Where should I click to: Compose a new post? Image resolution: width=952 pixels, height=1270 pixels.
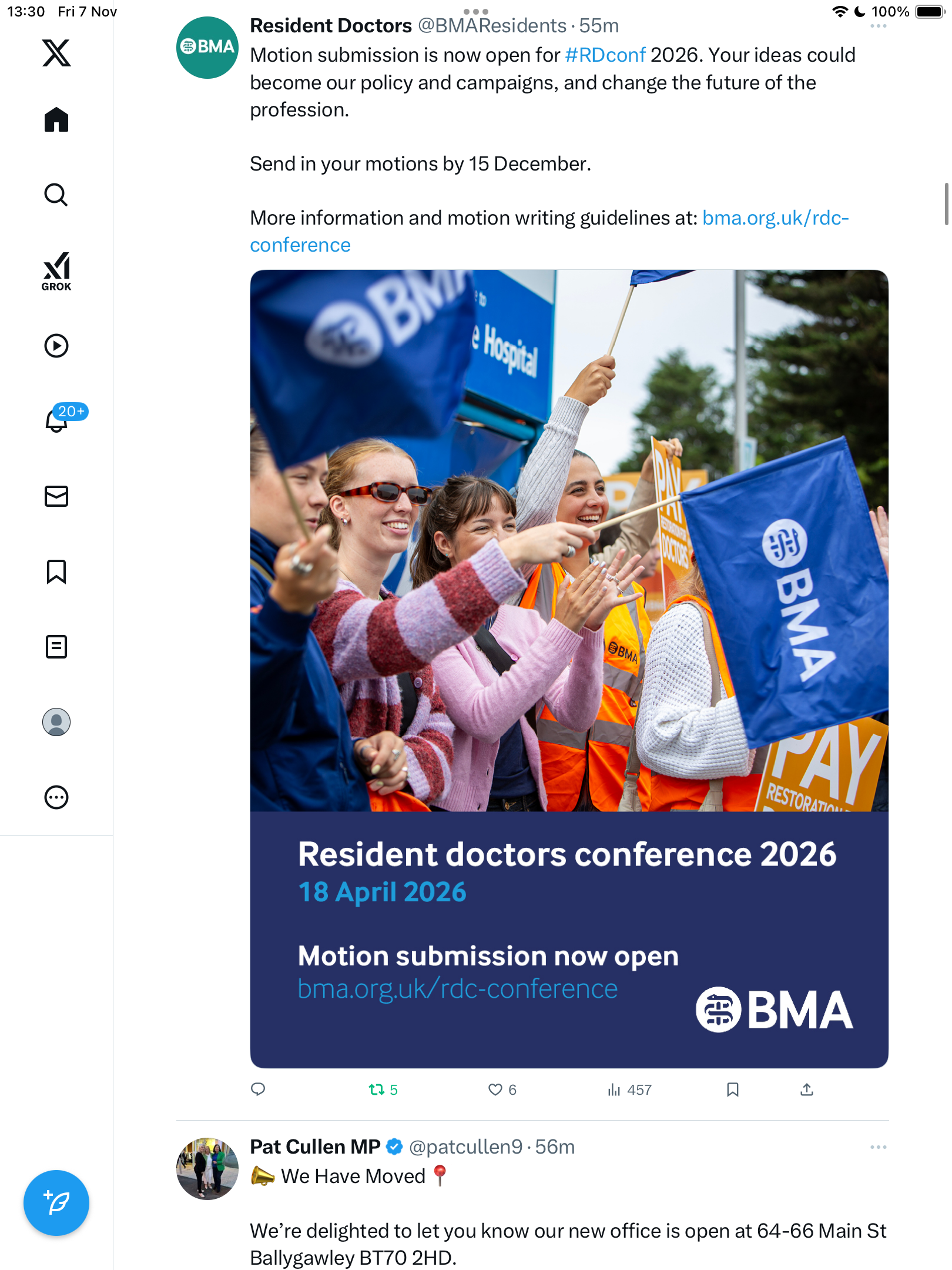tap(56, 1203)
